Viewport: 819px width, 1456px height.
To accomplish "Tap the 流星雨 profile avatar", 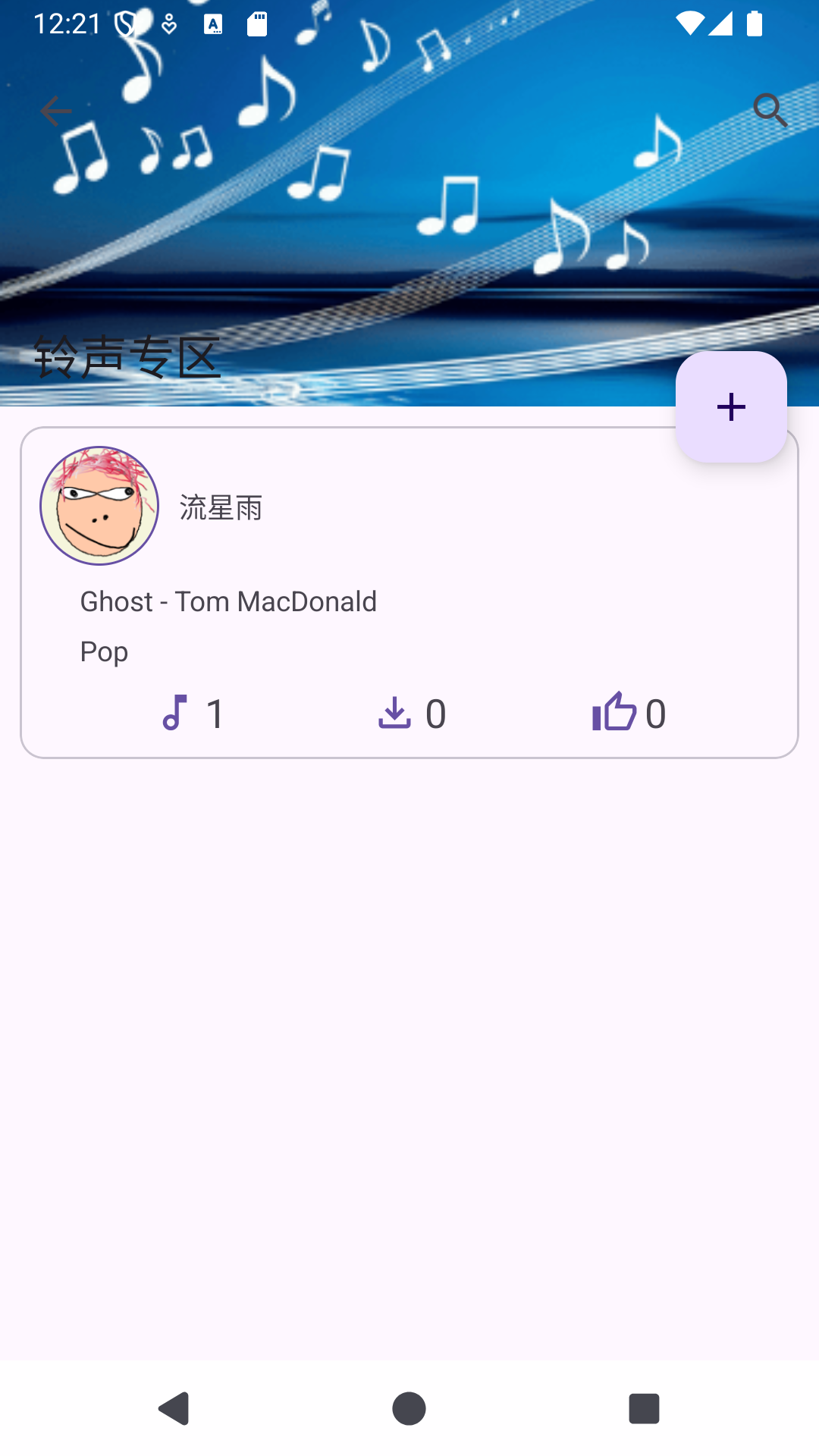I will 99,504.
